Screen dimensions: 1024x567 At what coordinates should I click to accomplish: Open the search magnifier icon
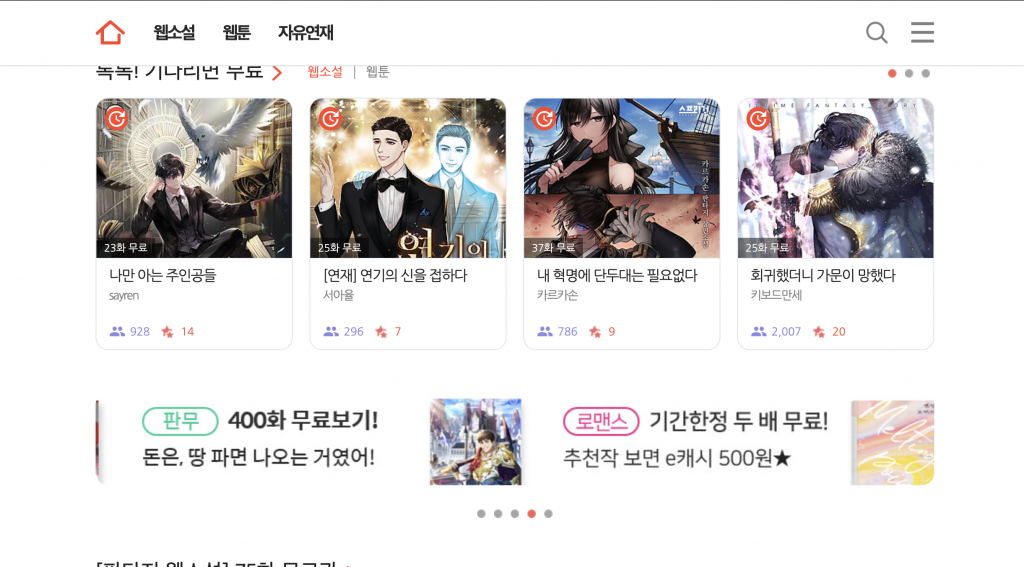click(877, 33)
